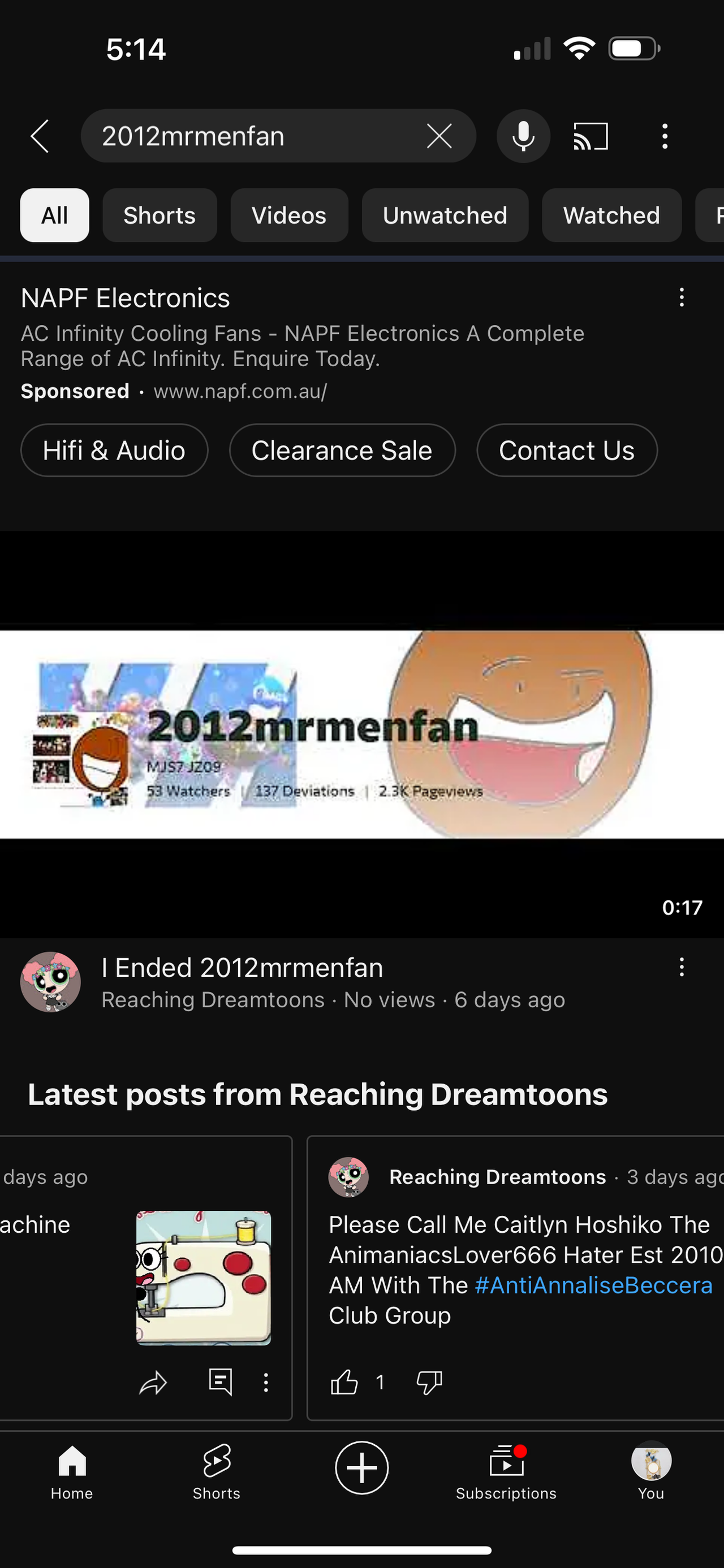This screenshot has width=724, height=1568.
Task: Open the top bar overflow menu
Action: 665,136
